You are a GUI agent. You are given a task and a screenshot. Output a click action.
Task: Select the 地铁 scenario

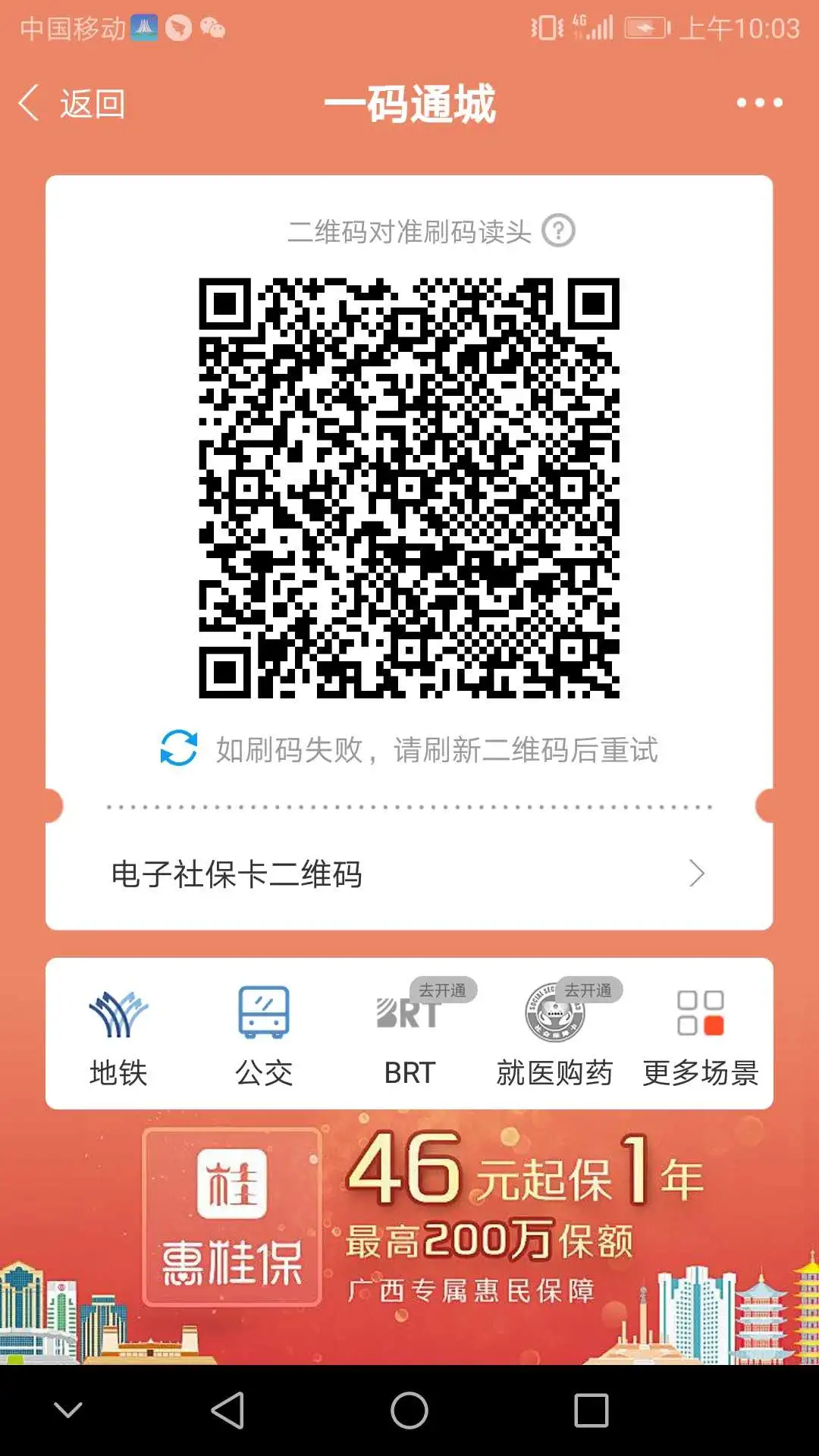coord(118,1035)
